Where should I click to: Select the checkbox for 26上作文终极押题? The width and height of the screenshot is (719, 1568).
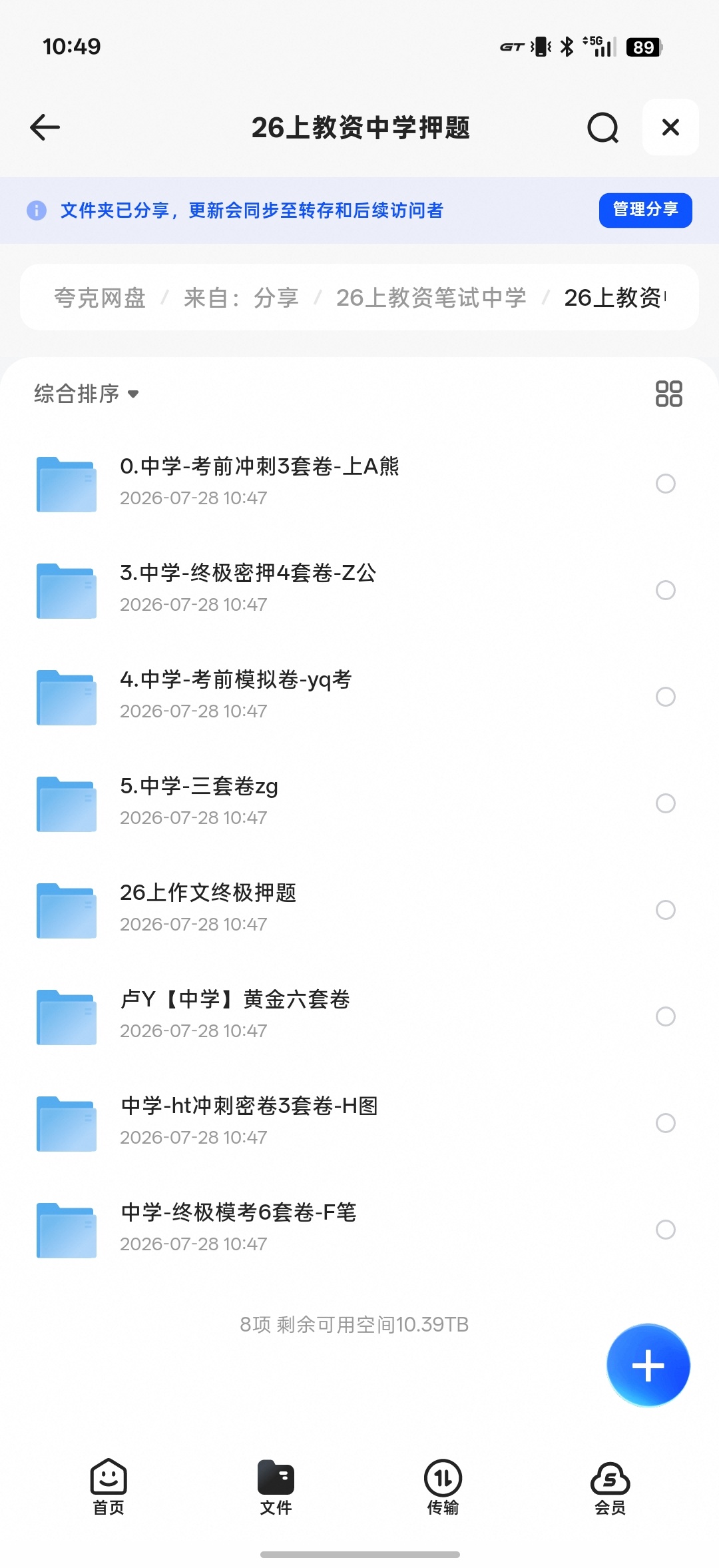coord(665,910)
